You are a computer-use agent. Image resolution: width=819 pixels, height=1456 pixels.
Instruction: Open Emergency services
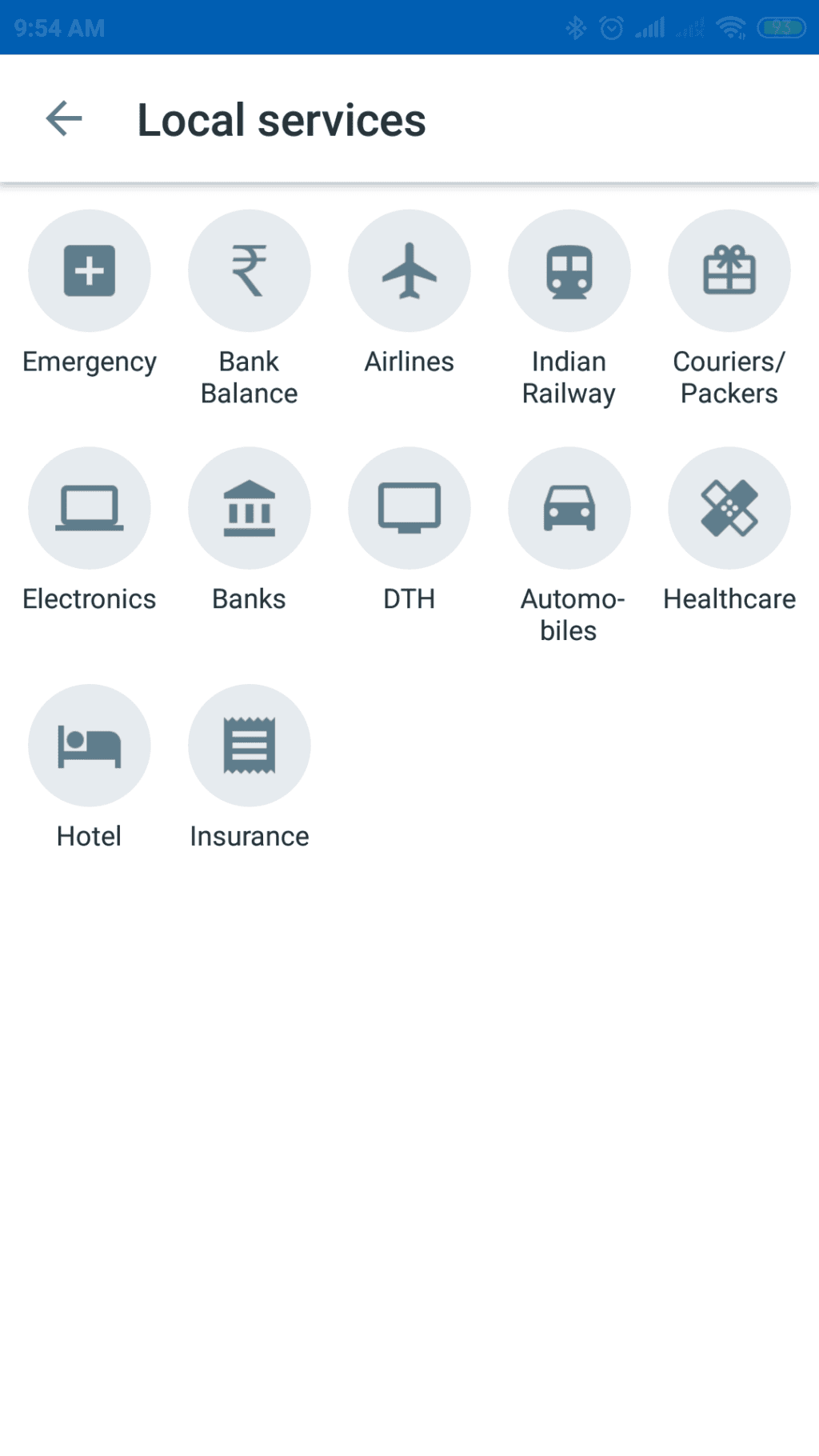[x=90, y=271]
